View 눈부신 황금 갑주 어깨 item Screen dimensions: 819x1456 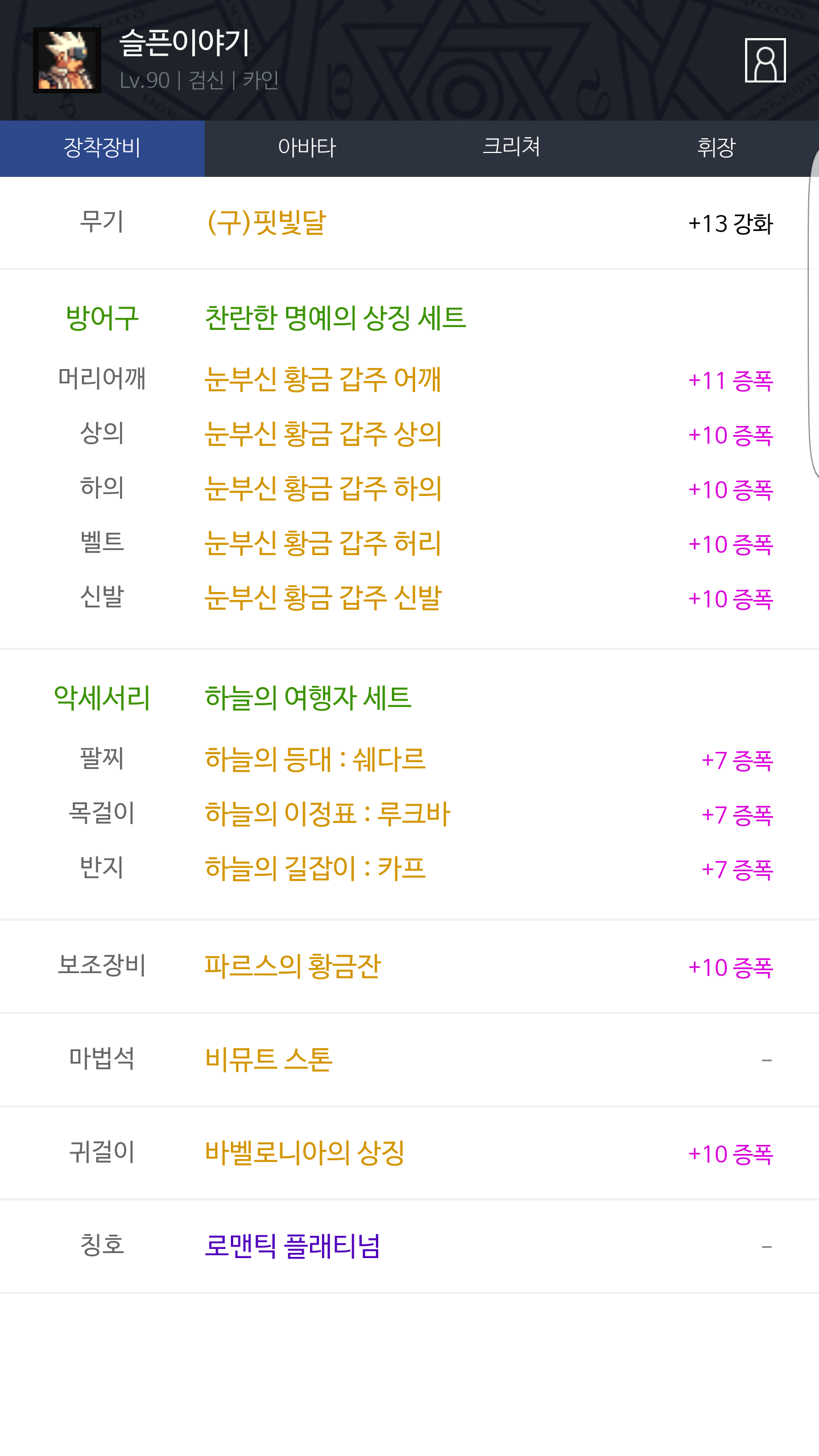322,379
